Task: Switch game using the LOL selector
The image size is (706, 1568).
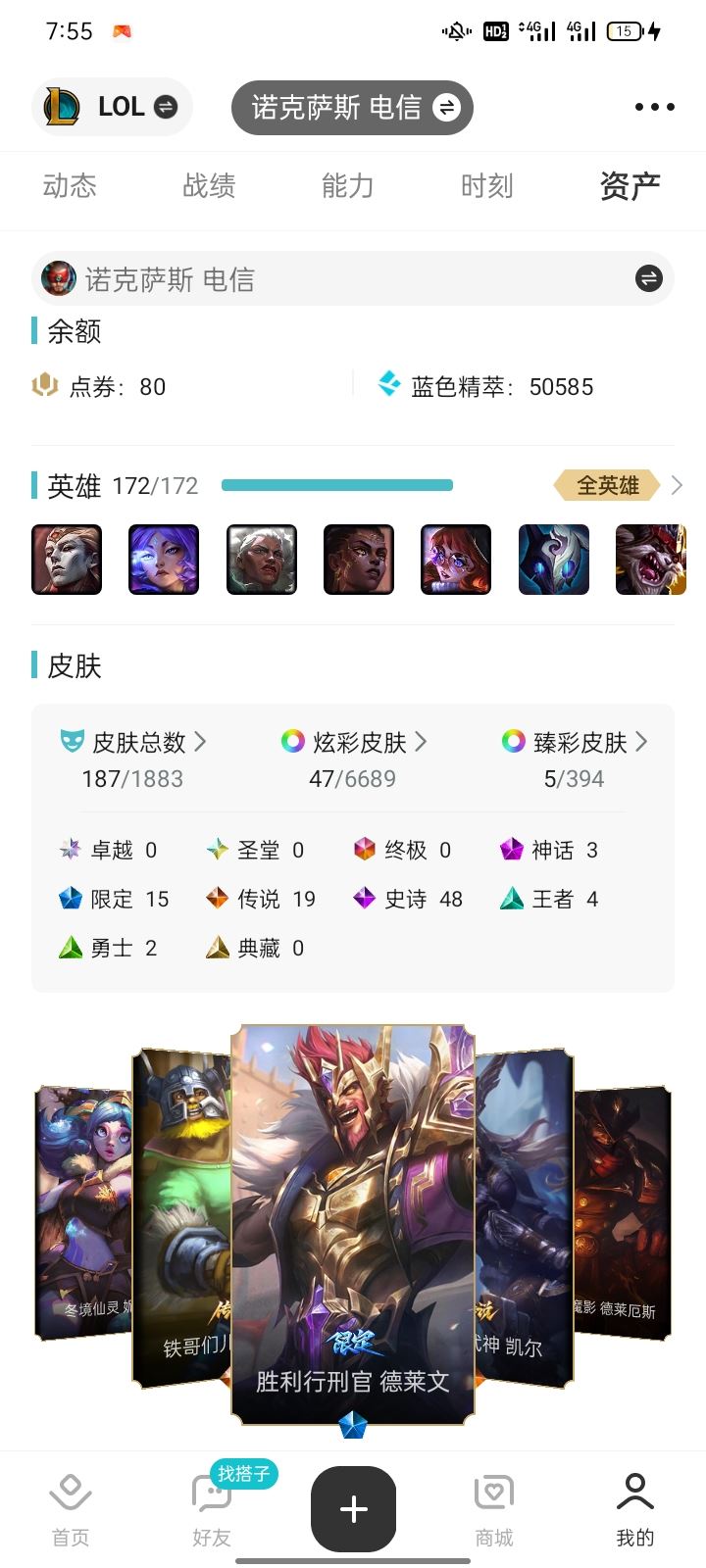Action: (113, 107)
